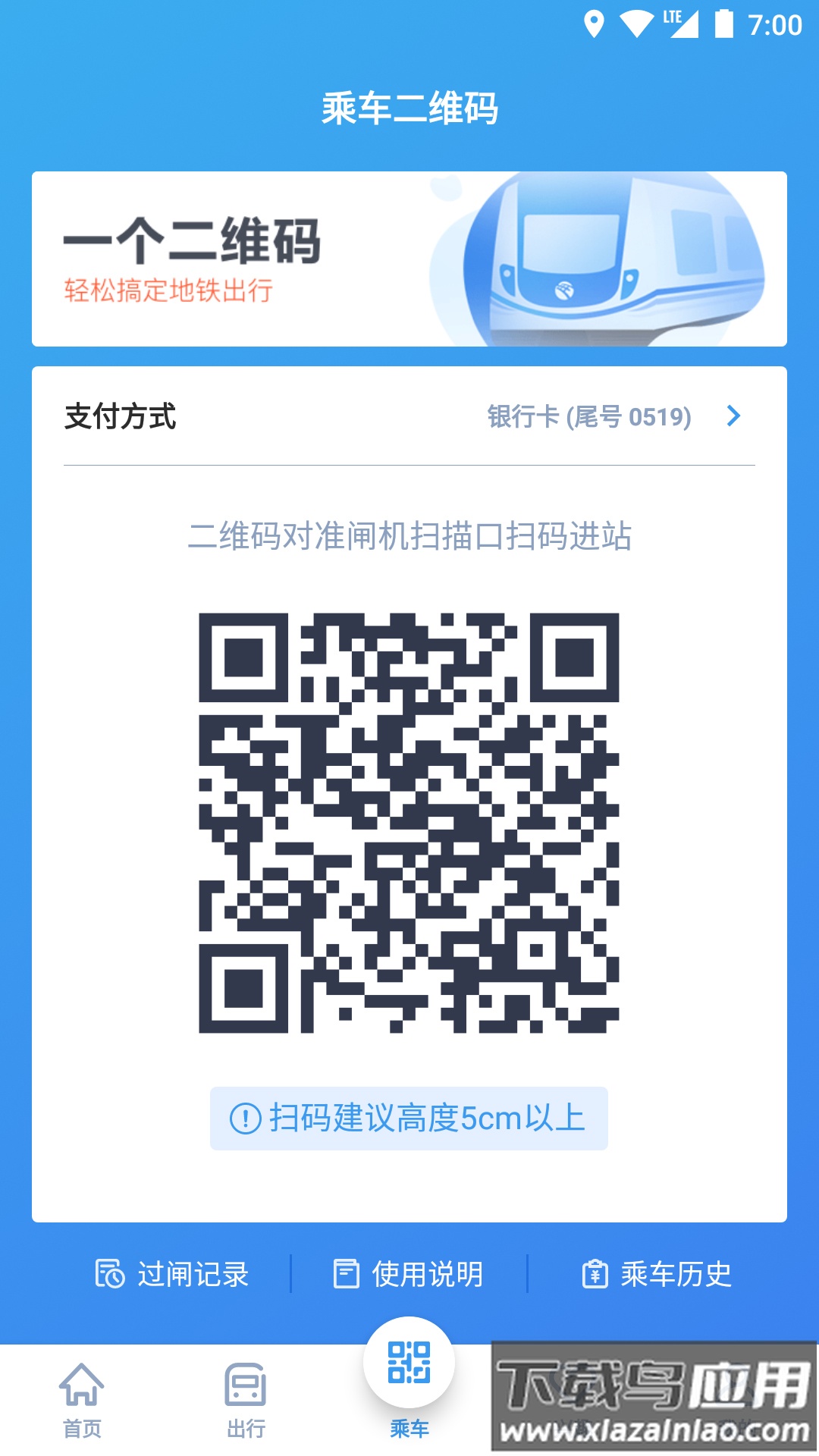The height and width of the screenshot is (1456, 819).
Task: Open the 支付方式 bank card row
Action: (409, 416)
